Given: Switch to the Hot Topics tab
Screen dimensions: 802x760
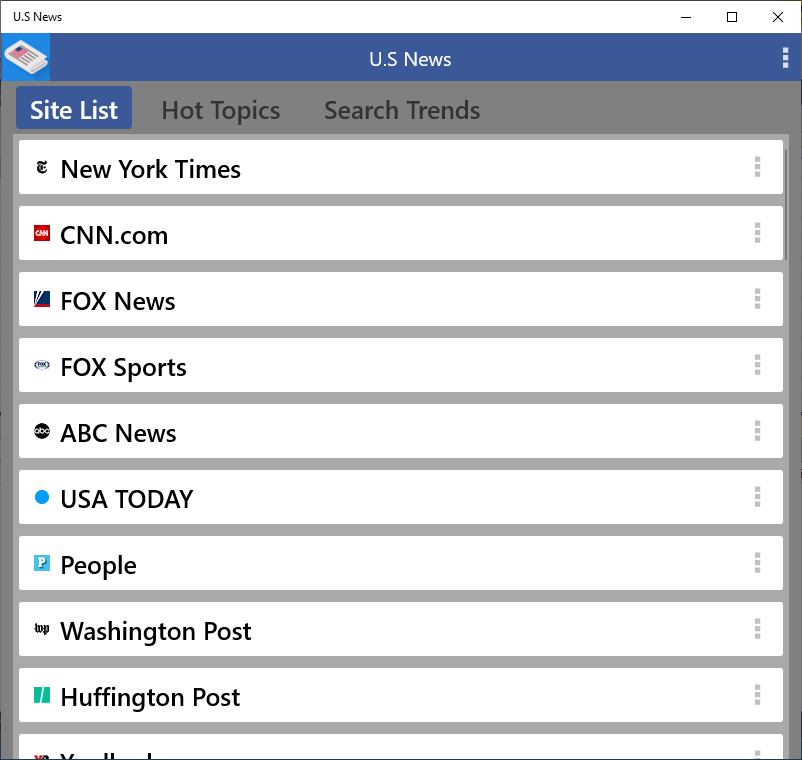Looking at the screenshot, I should point(221,110).
